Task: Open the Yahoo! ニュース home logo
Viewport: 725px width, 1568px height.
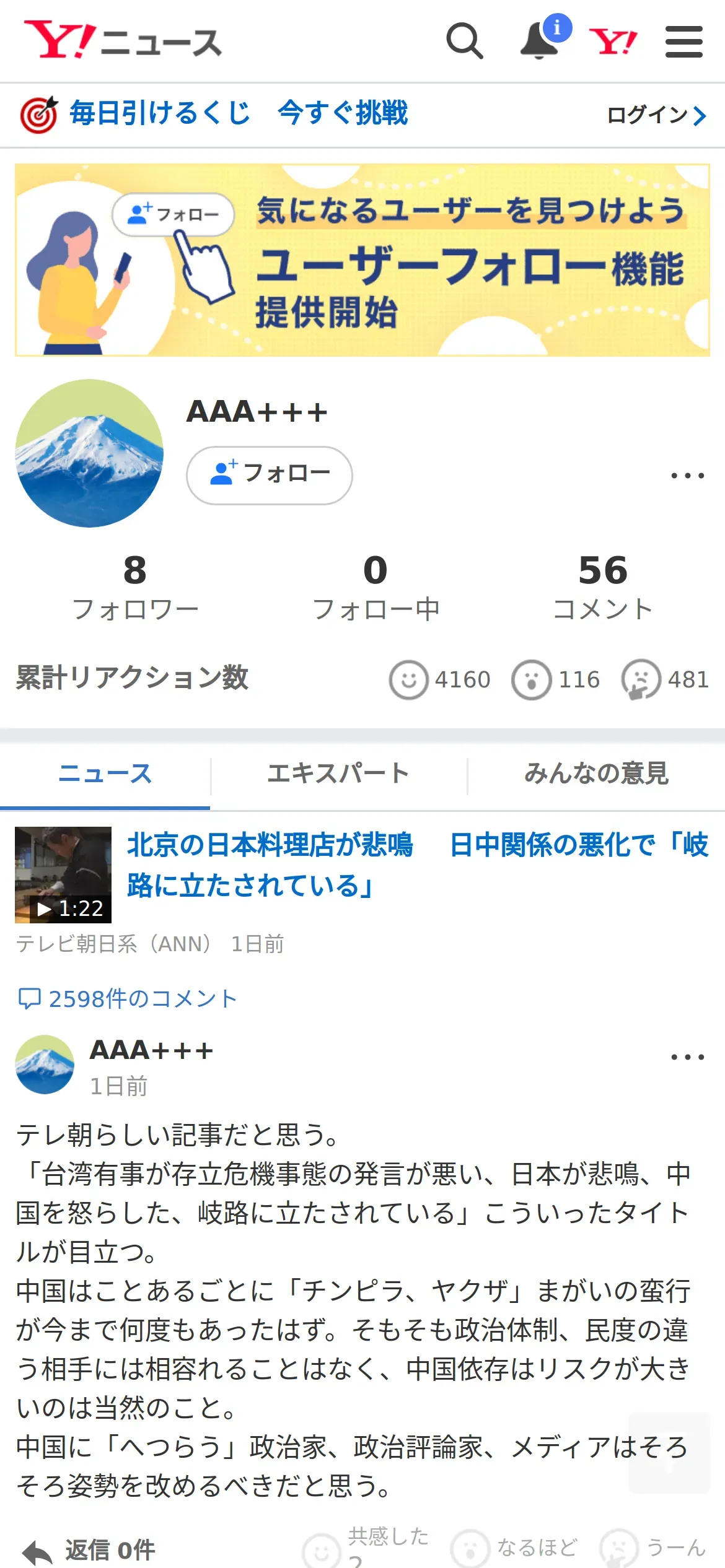Action: [x=123, y=40]
